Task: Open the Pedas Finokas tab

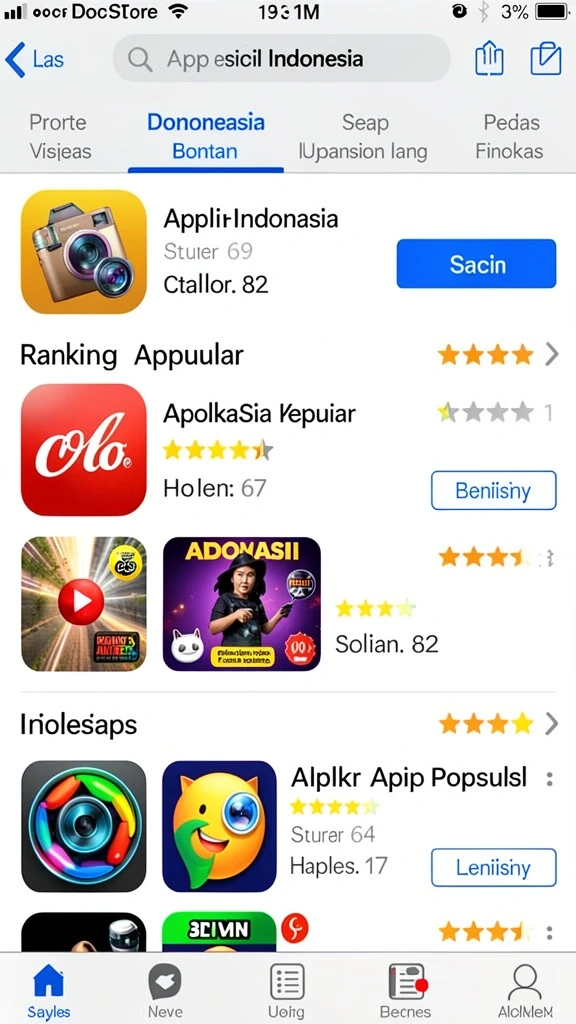Action: 510,136
